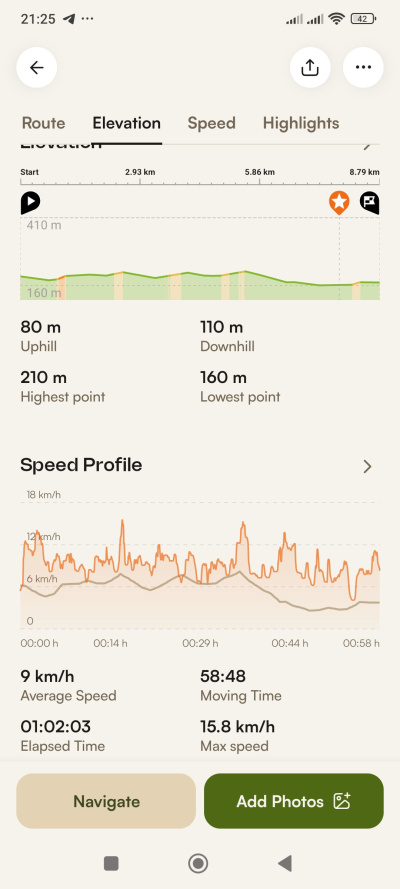Select the Elevation tab

tap(126, 123)
